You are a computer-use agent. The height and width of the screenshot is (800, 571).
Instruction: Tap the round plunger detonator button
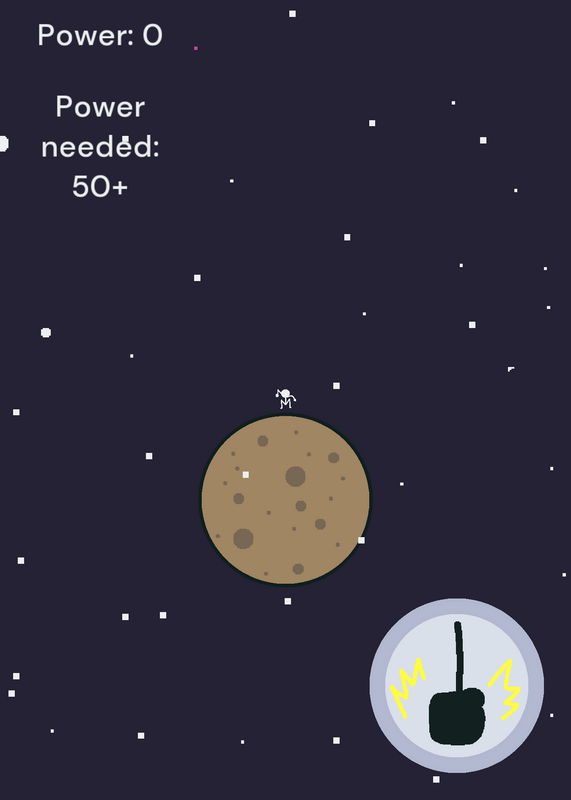coord(457,685)
